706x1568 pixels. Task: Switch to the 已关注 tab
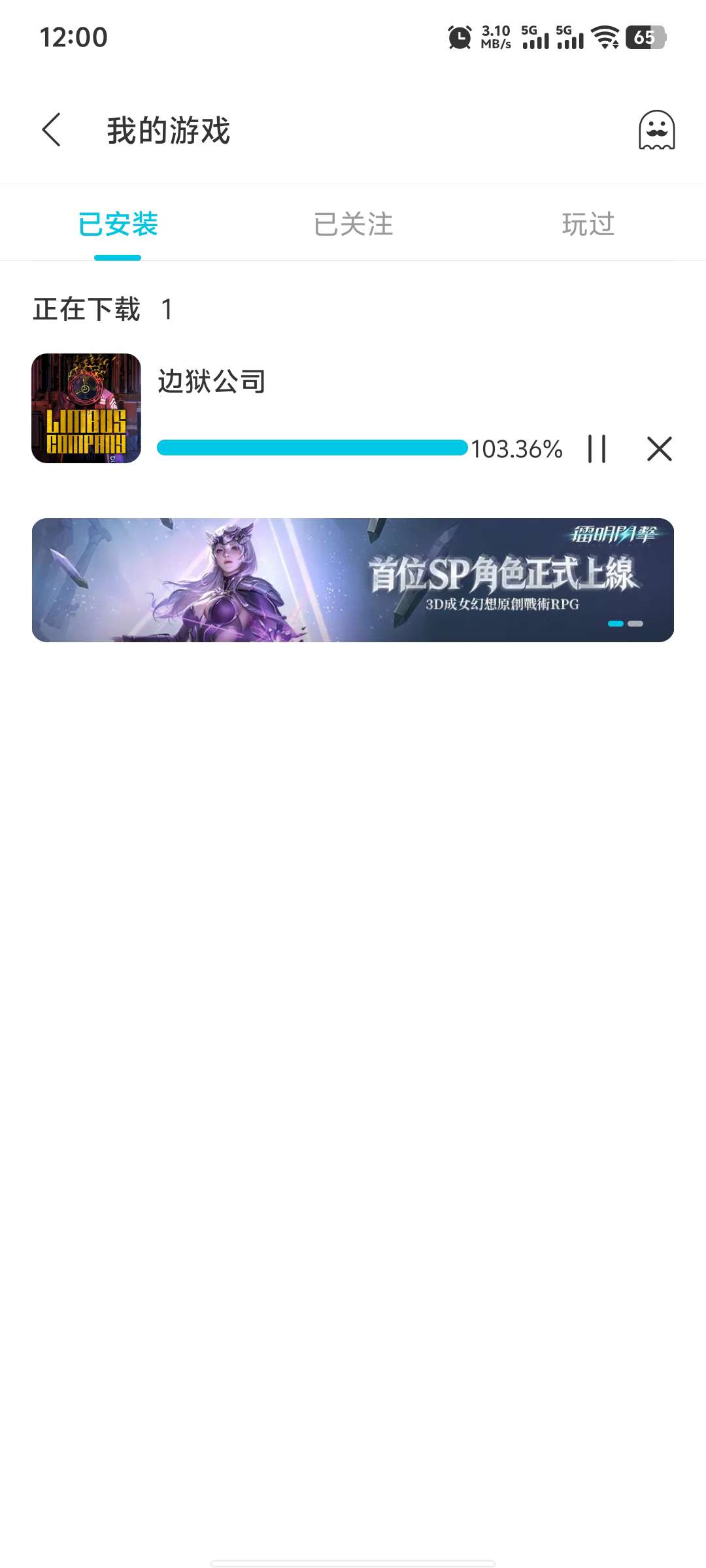coord(353,224)
